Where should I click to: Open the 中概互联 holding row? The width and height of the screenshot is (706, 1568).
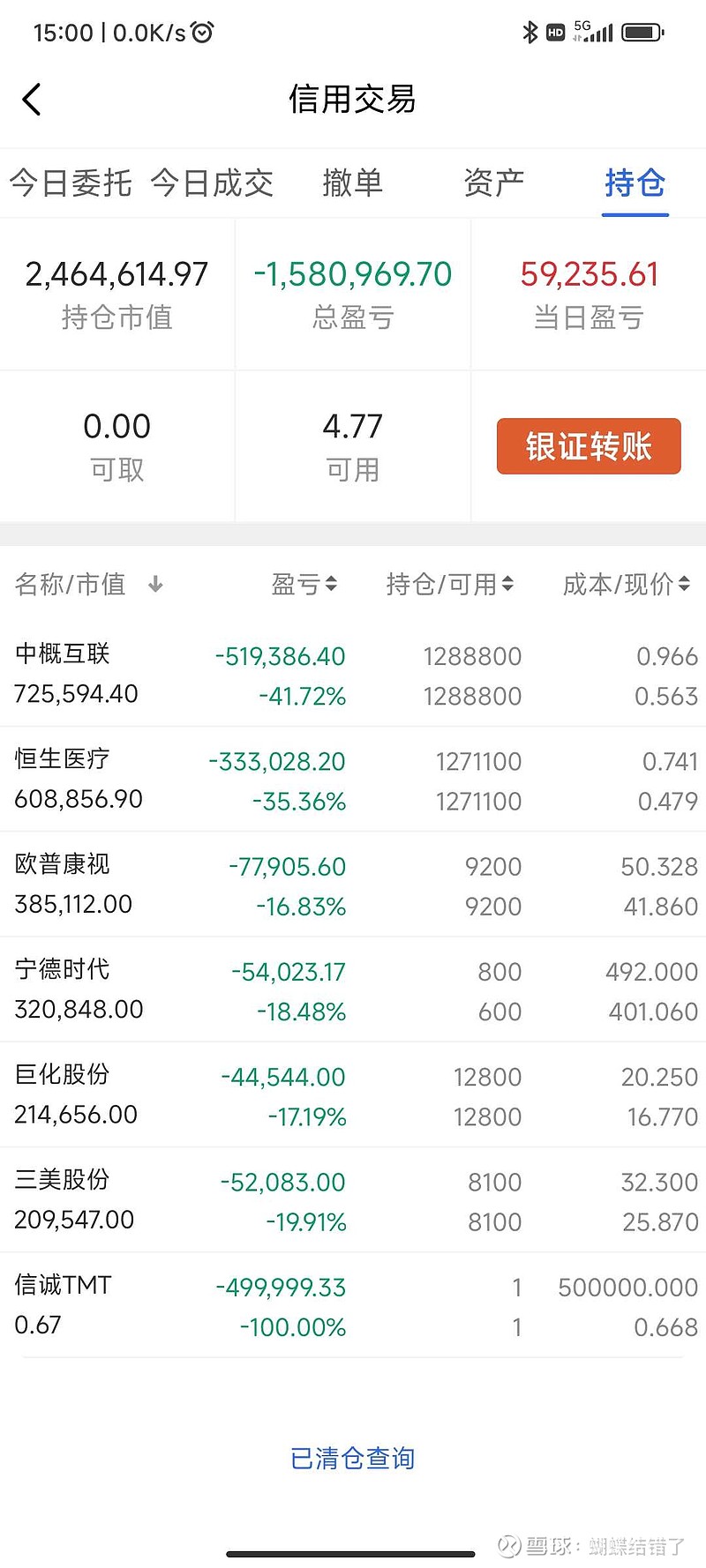(353, 675)
